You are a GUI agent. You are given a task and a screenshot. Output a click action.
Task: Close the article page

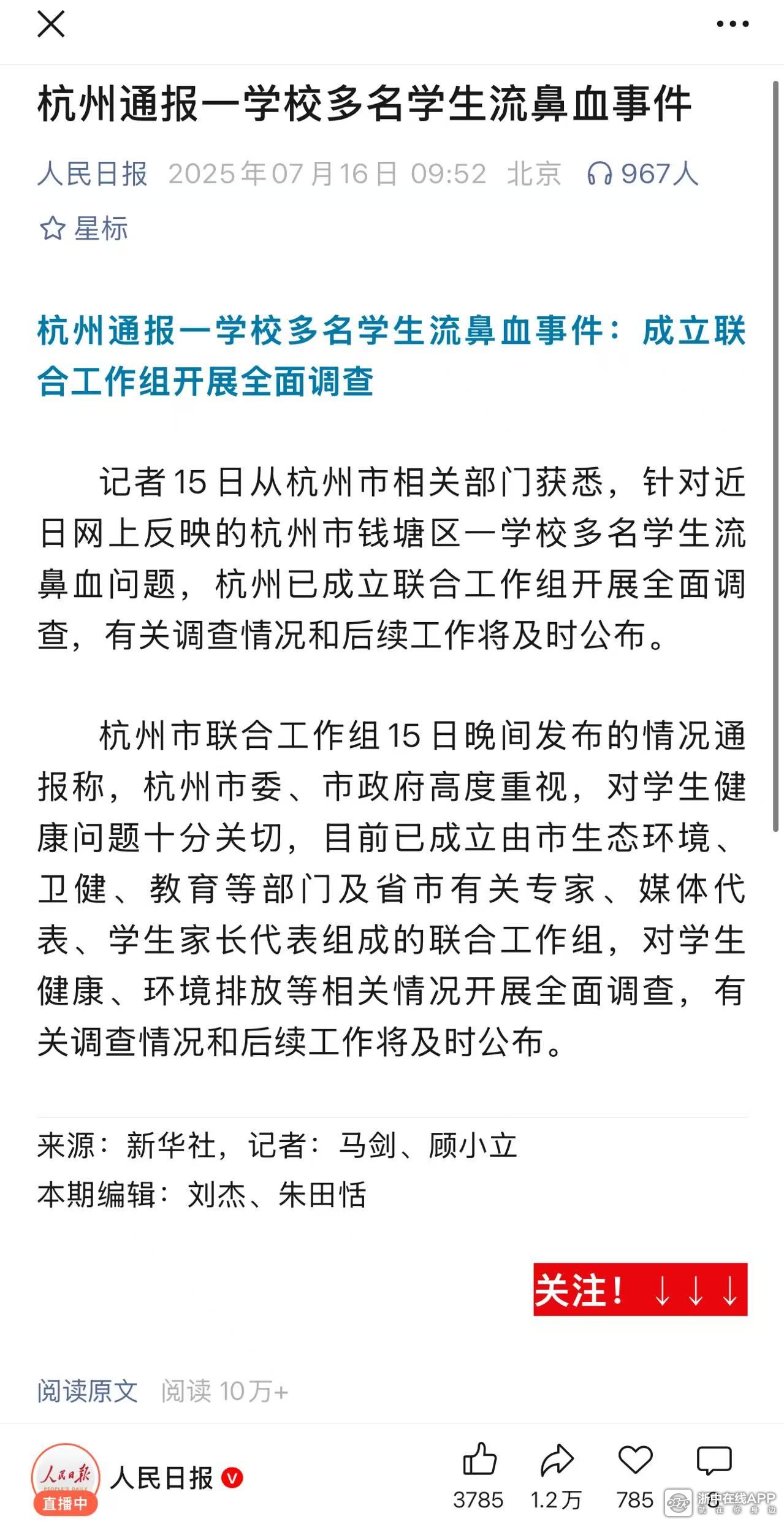point(51,25)
